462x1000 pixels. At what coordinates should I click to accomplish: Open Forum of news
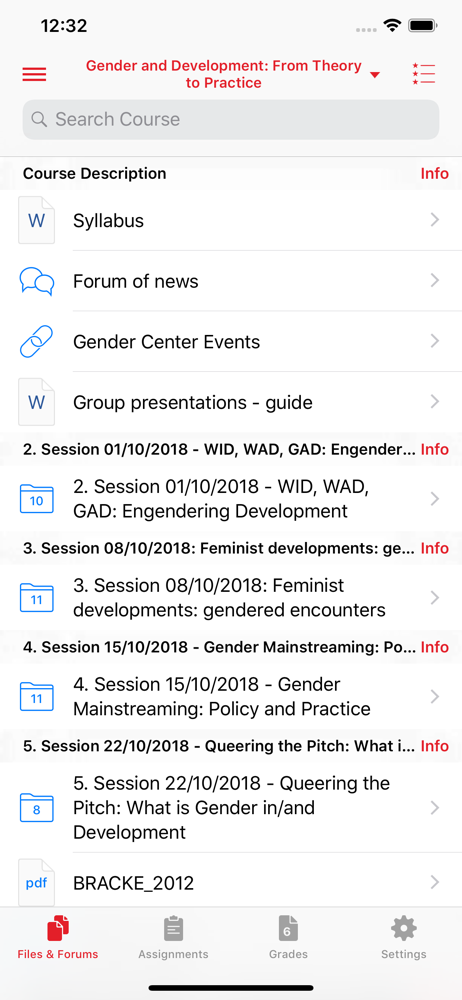pos(231,281)
